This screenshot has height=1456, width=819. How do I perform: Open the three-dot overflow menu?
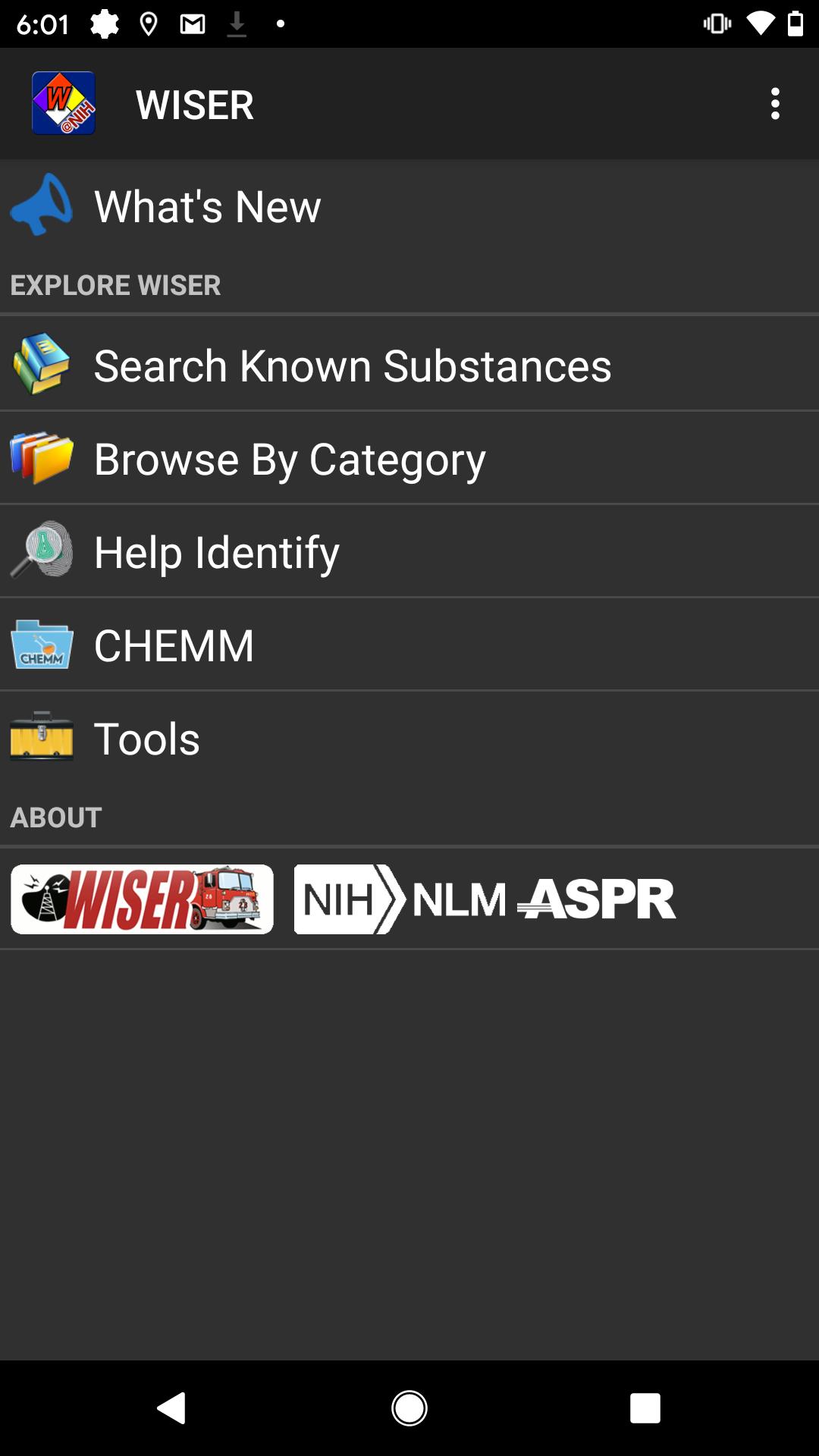point(774,104)
